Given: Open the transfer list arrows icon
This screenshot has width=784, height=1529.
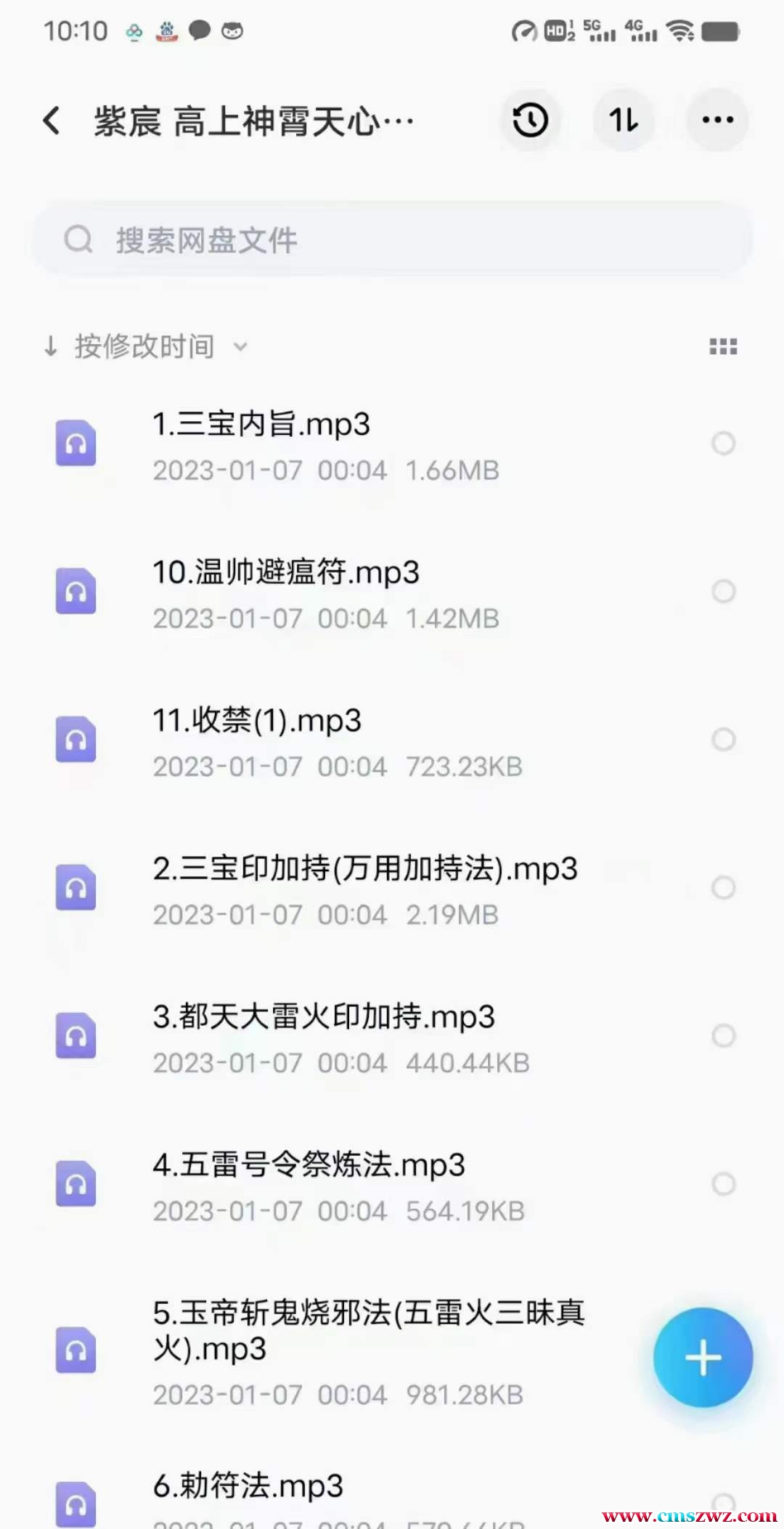Looking at the screenshot, I should (624, 121).
